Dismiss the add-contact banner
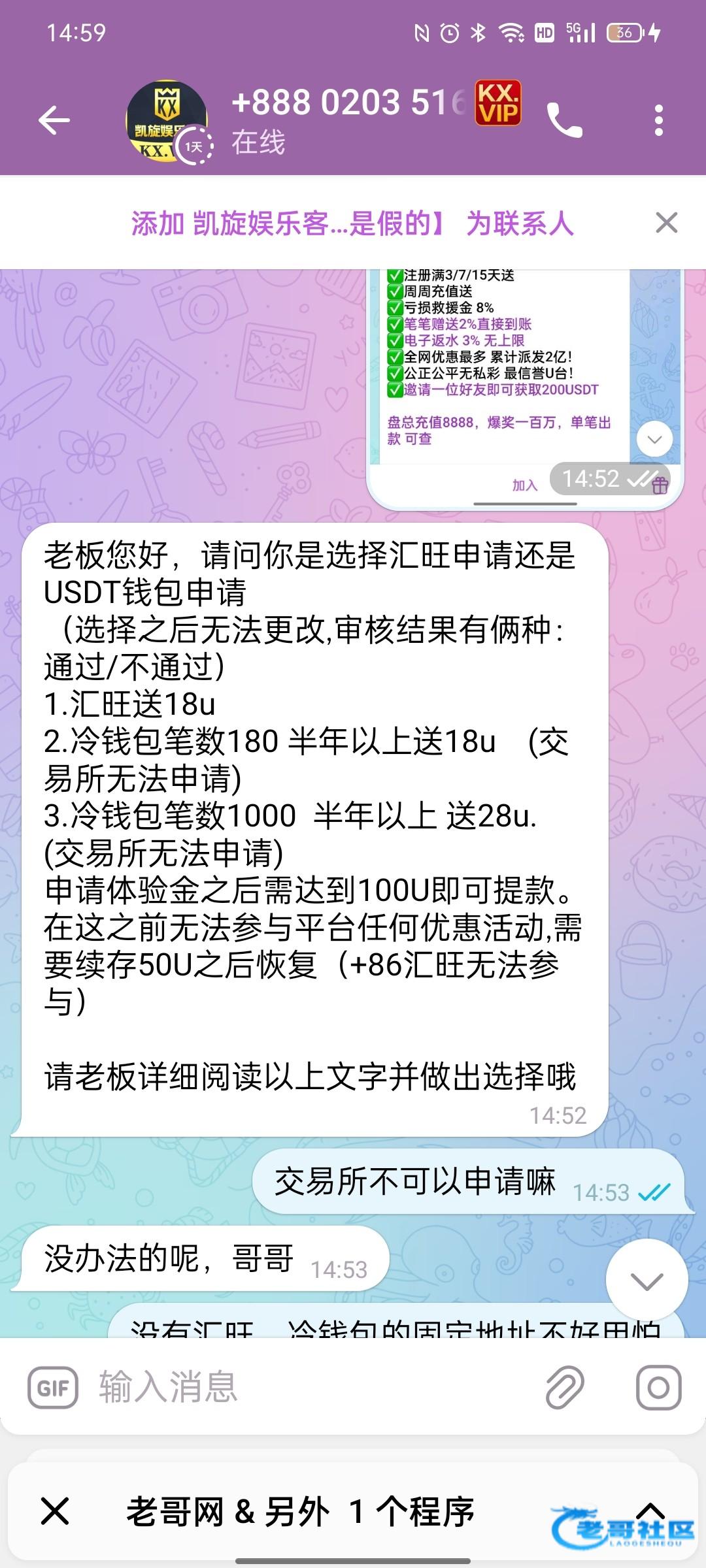706x1568 pixels. click(x=666, y=223)
